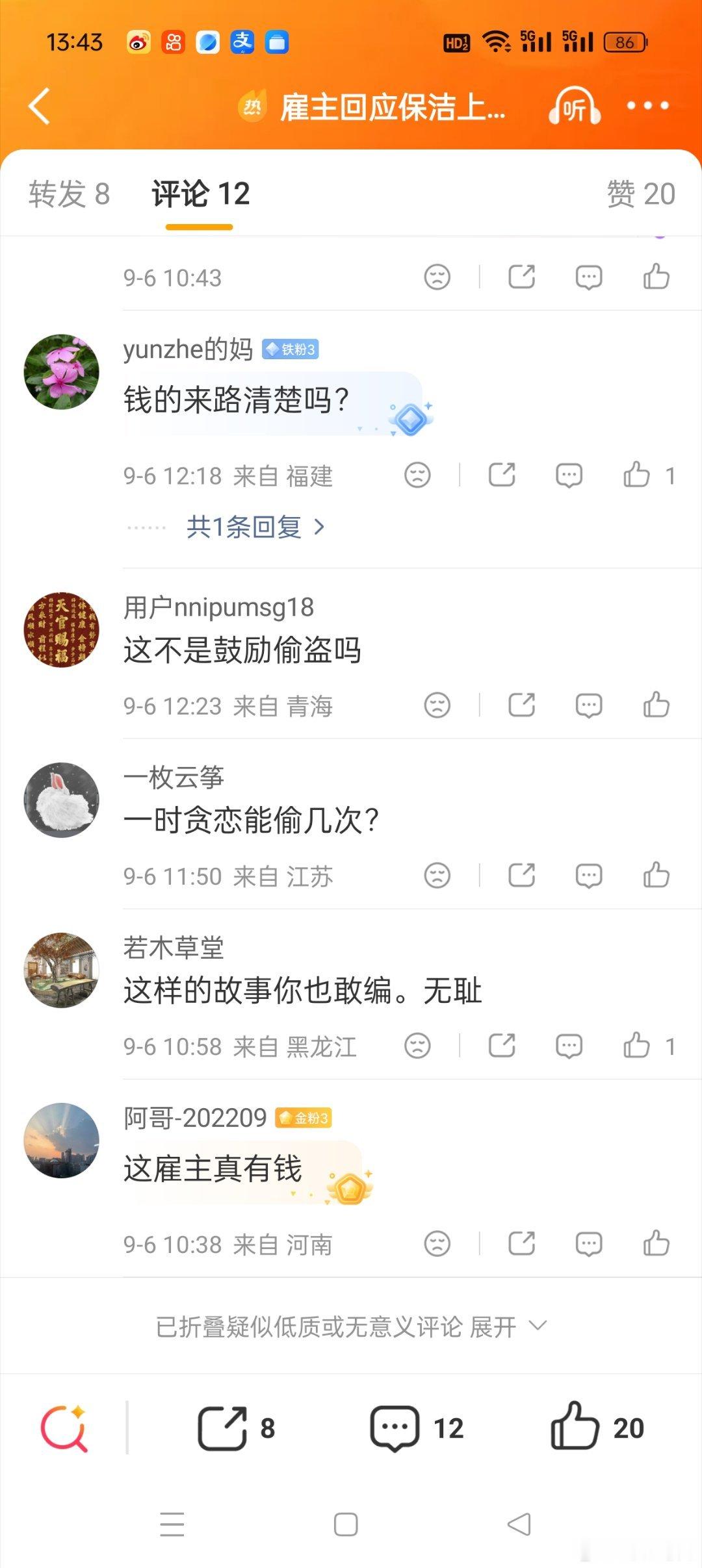Screen dimensions: 702x1568
Task: Open the listen headphone icon
Action: tap(575, 106)
